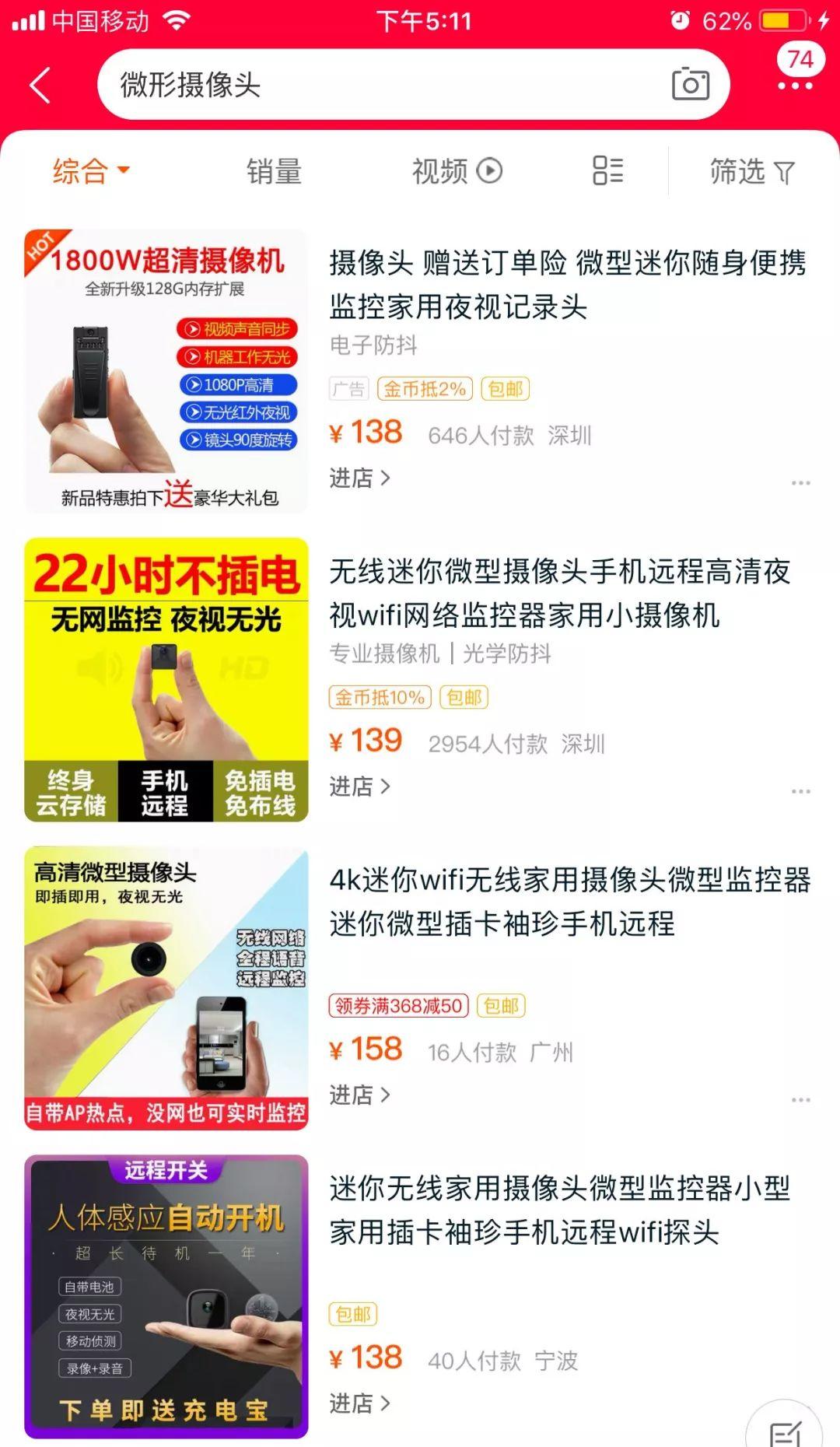The image size is (840, 1447).
Task: Switch layout using the grid view icon
Action: 606,170
